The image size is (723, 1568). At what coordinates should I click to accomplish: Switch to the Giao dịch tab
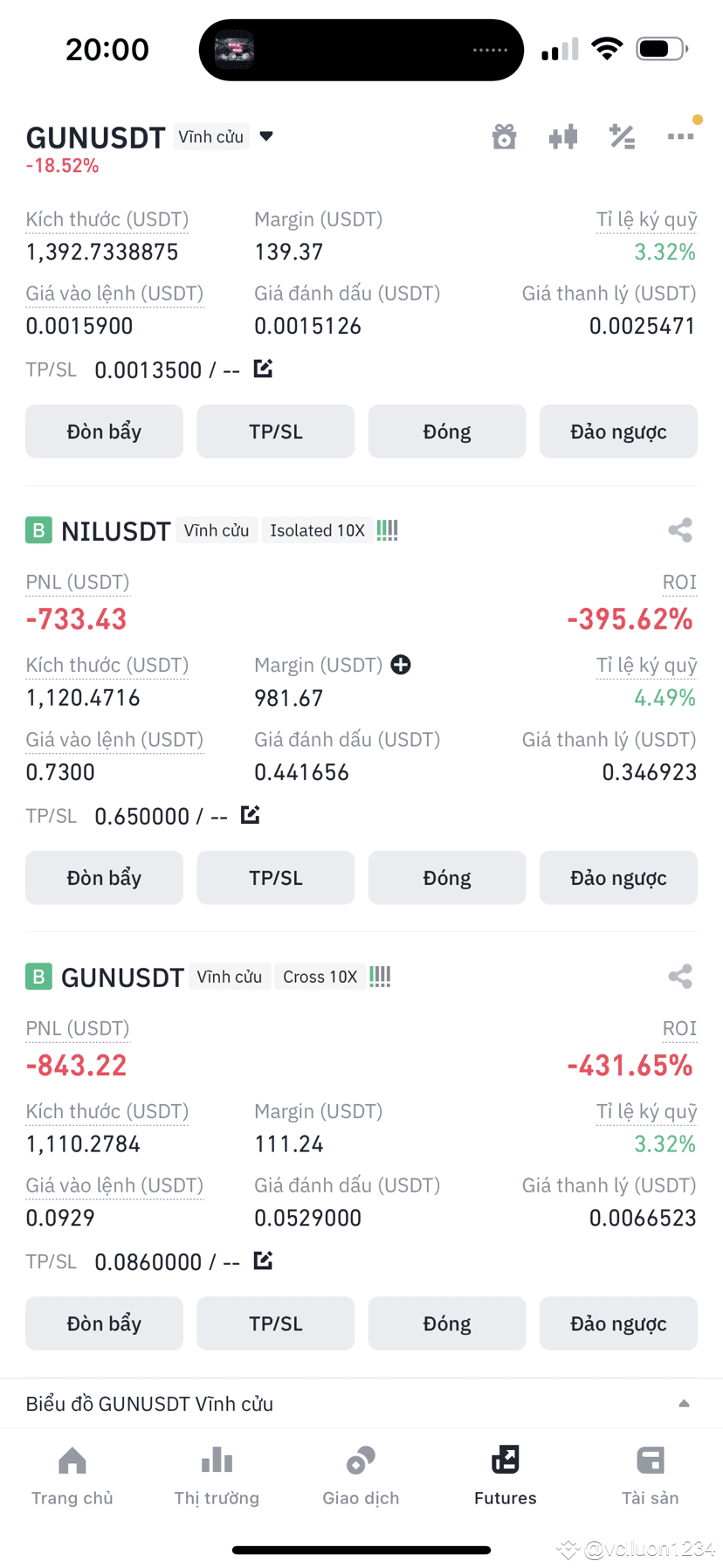pyautogui.click(x=361, y=1476)
